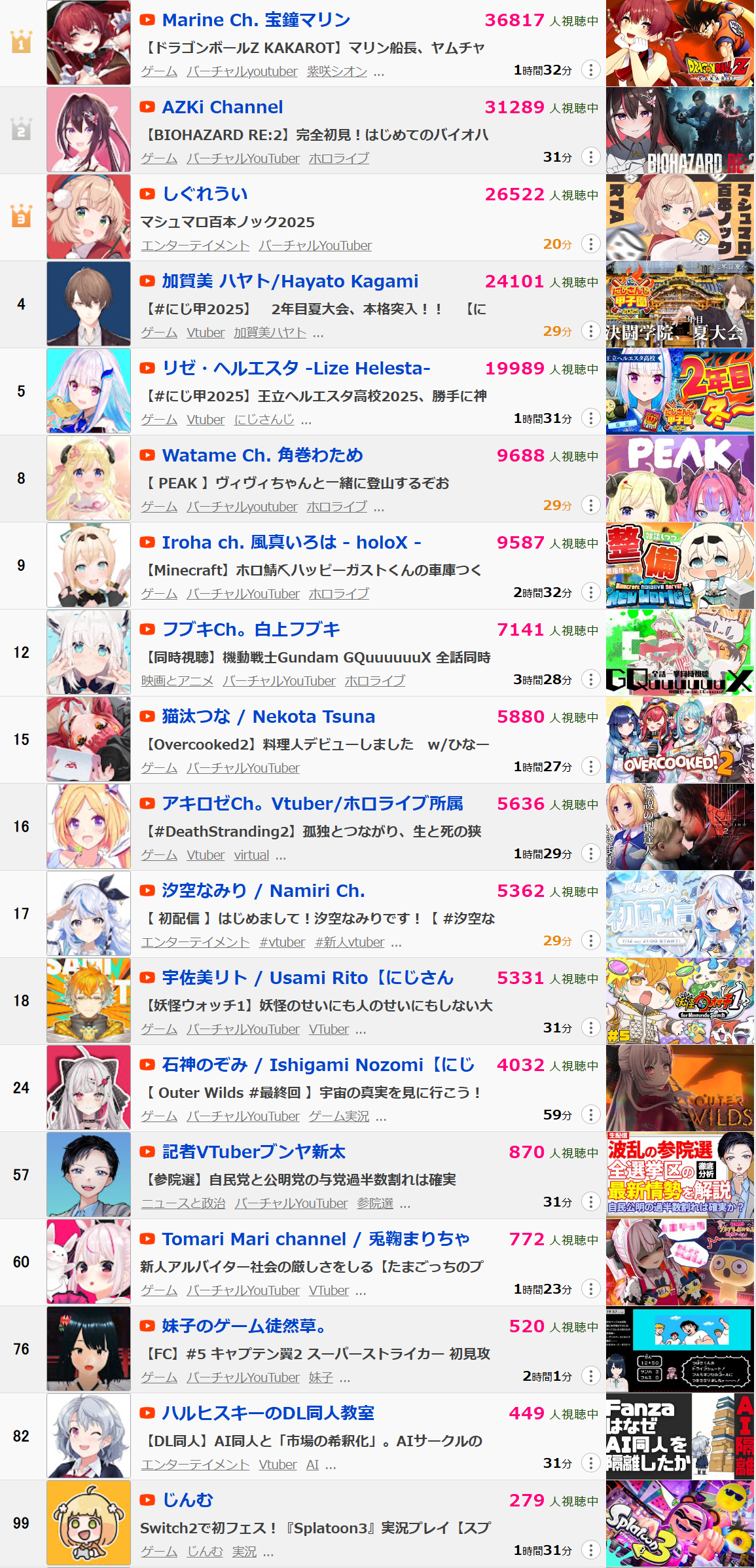Open the PEAK stream thumbnail by Watame
The image size is (756, 1568).
tap(680, 479)
